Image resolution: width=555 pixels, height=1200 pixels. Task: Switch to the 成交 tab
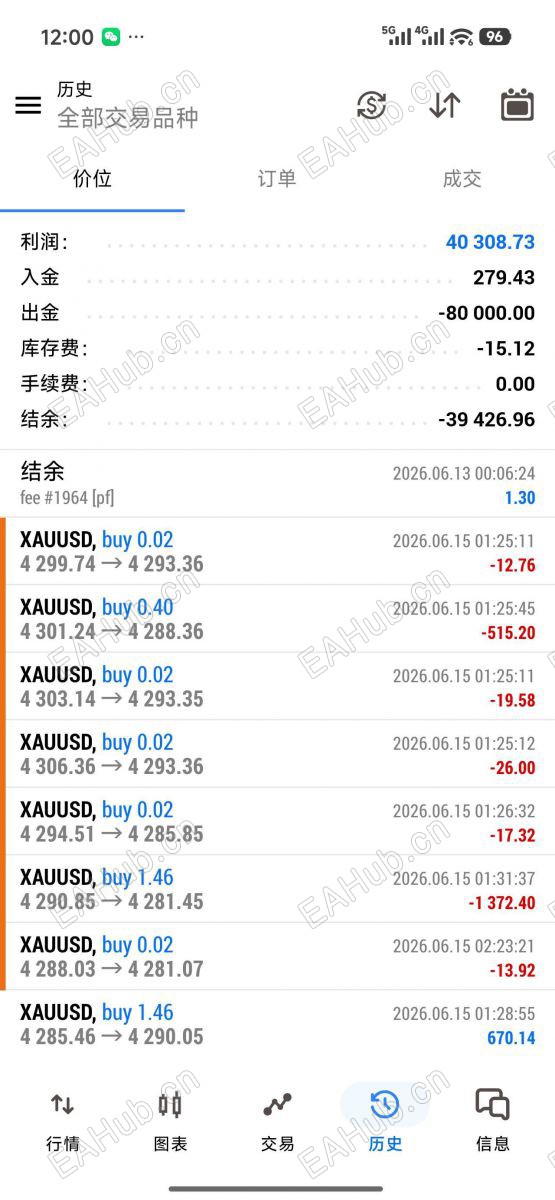[x=462, y=179]
